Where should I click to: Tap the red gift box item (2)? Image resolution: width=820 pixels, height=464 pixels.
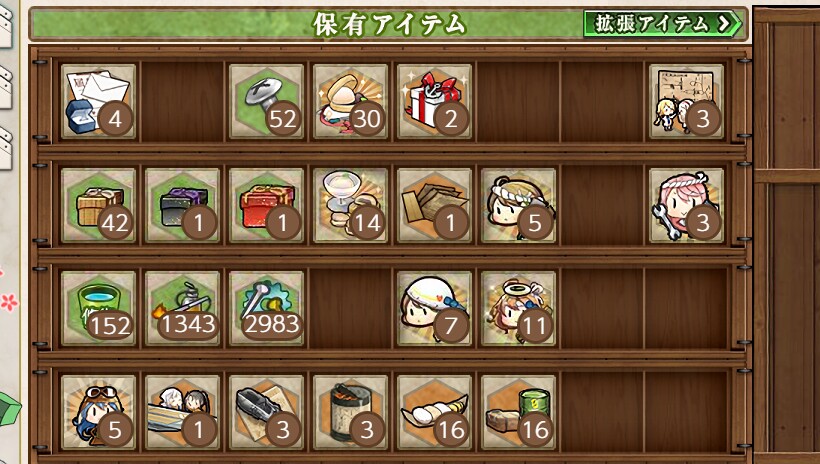(x=434, y=101)
